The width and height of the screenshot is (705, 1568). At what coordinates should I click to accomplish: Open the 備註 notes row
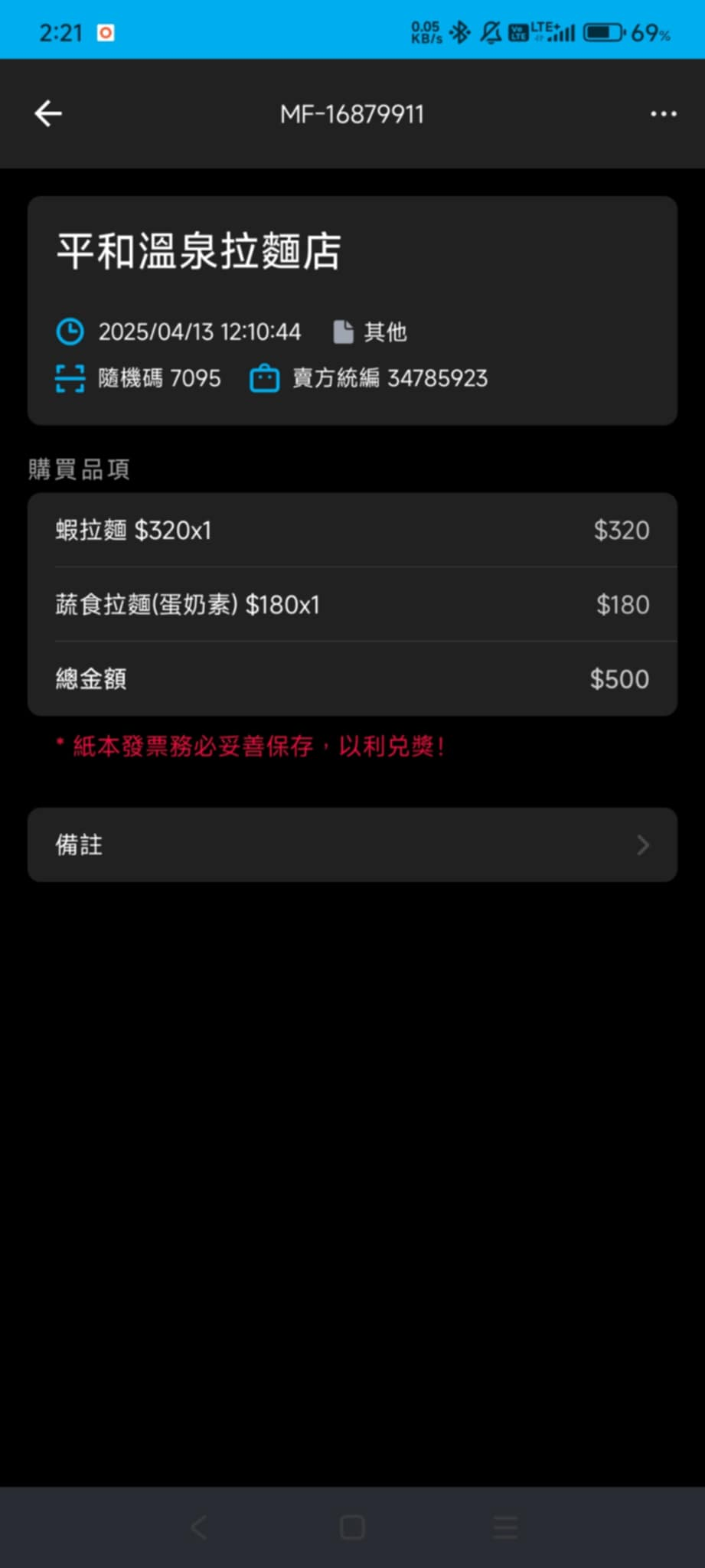pyautogui.click(x=352, y=844)
